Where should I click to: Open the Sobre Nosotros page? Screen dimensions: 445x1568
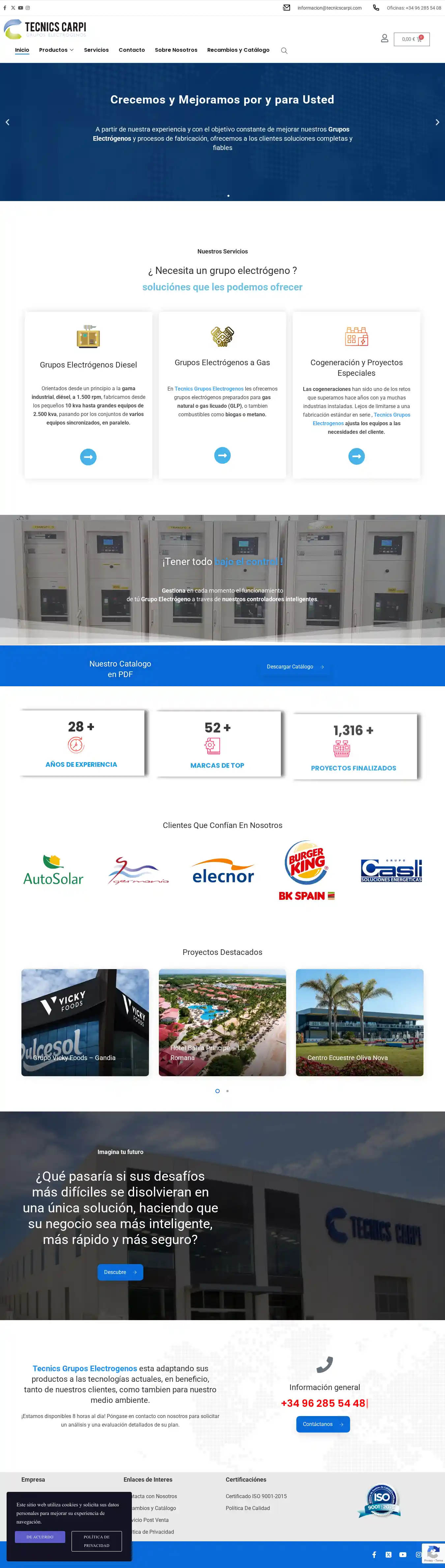pyautogui.click(x=176, y=50)
